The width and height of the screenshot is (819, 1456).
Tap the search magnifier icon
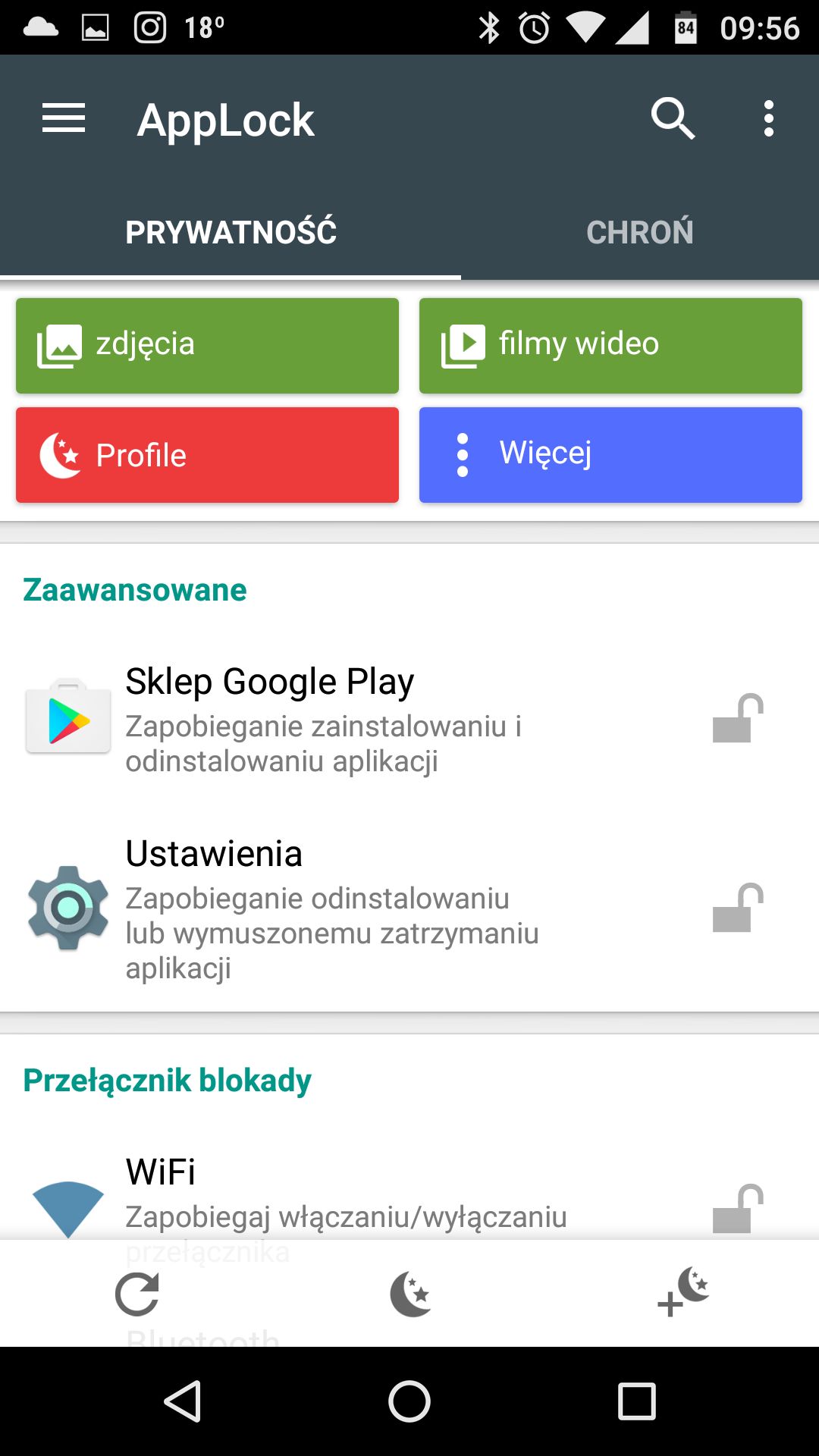coord(673,118)
